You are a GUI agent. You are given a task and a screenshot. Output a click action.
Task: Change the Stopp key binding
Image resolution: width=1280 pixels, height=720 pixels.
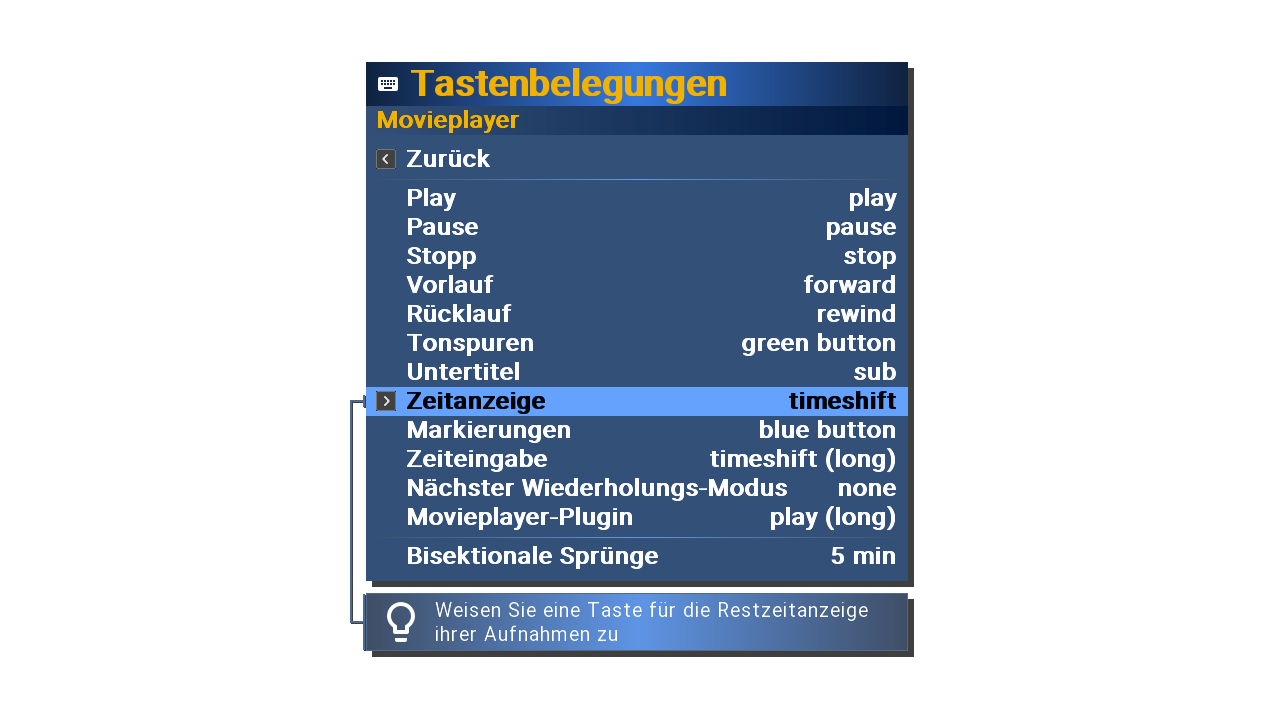[x=636, y=256]
